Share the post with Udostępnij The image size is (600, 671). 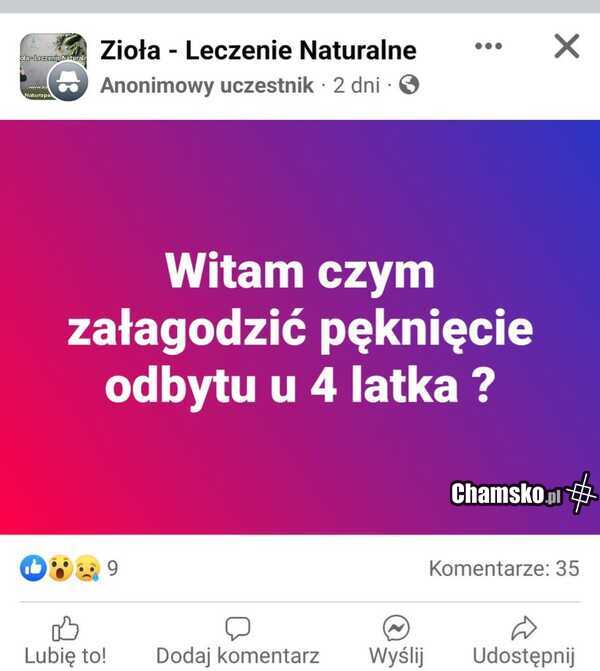pyautogui.click(x=523, y=641)
